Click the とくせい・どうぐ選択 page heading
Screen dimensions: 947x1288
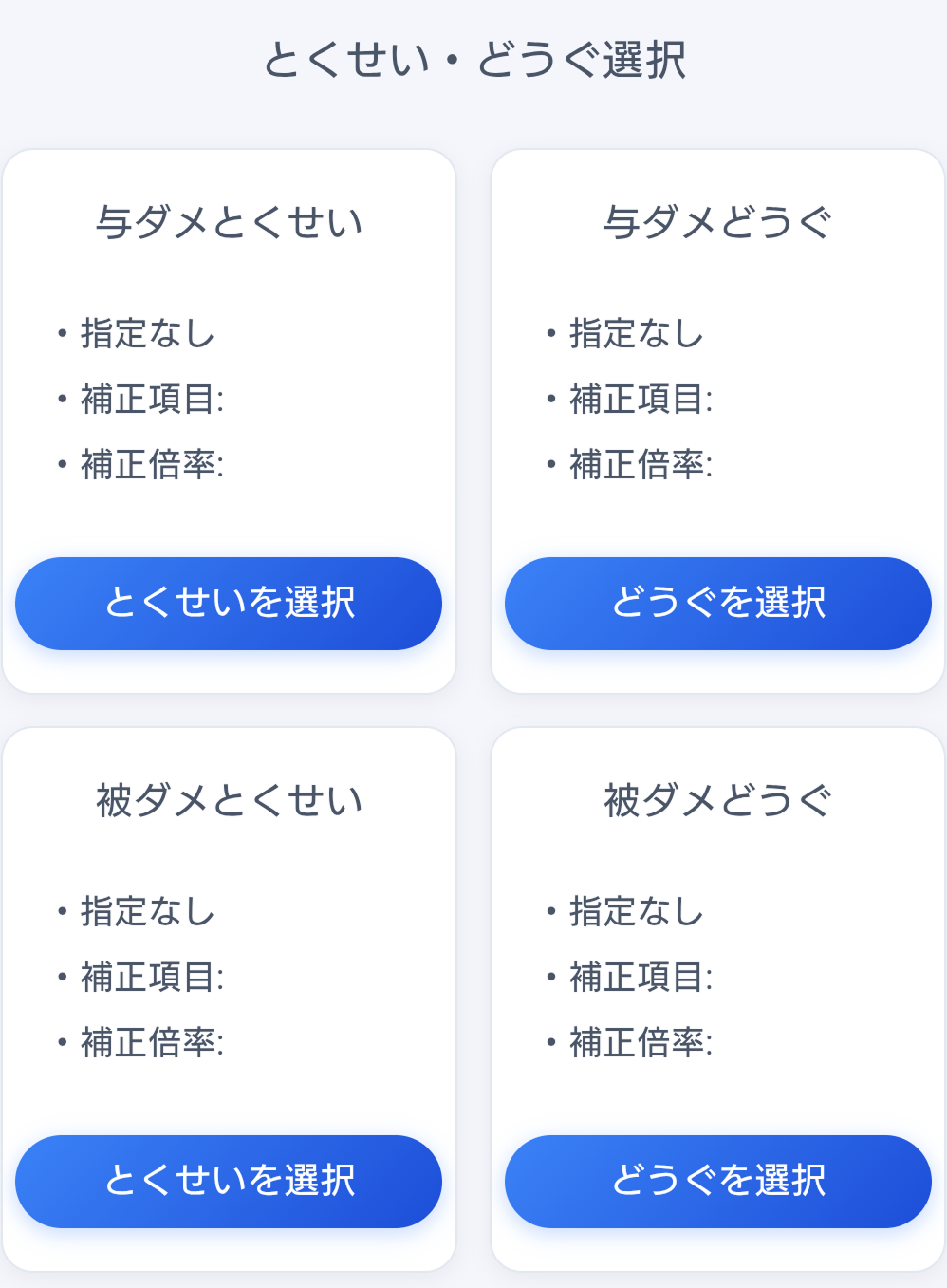(x=473, y=59)
